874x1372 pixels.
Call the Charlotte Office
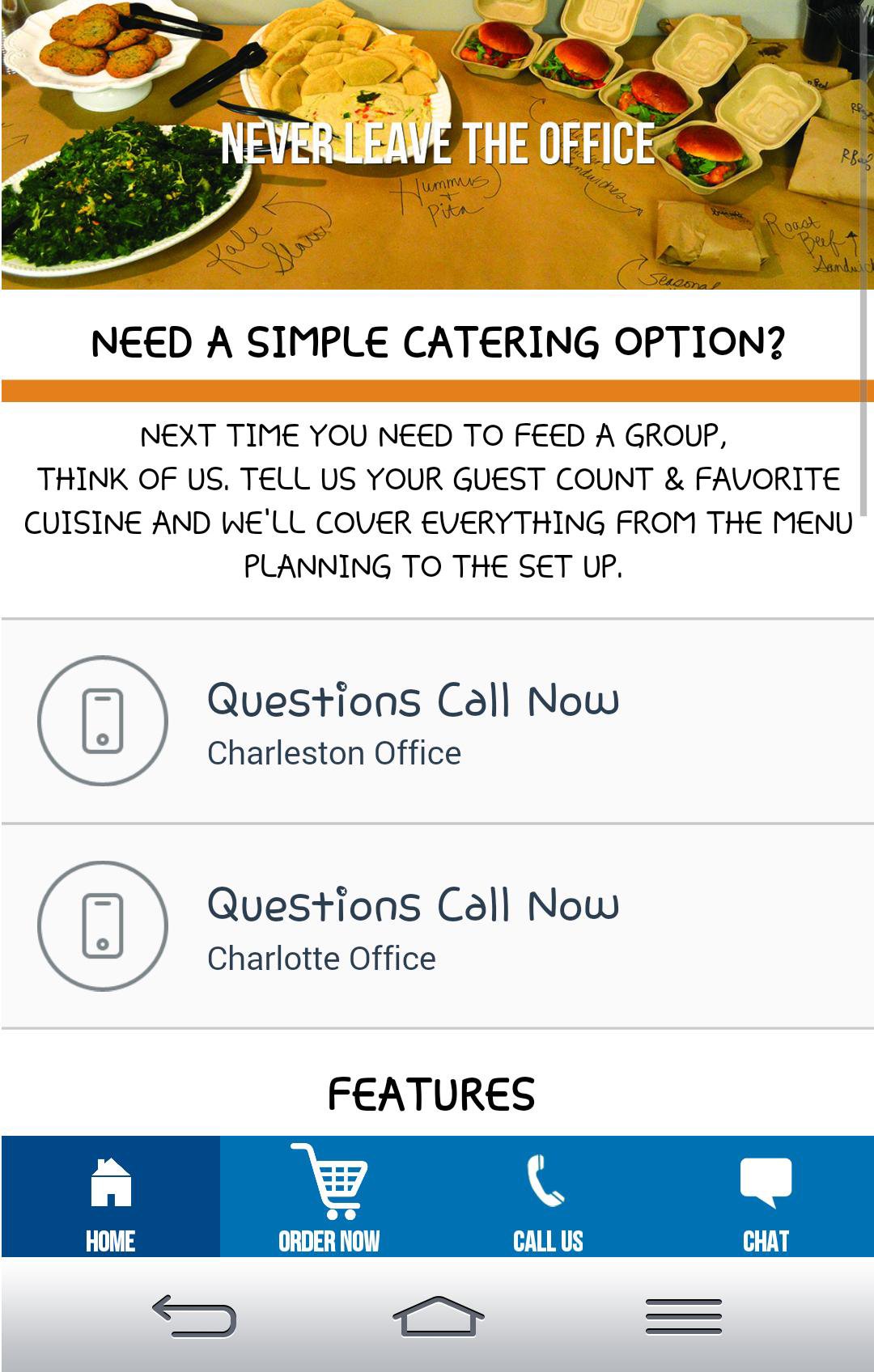(437, 926)
